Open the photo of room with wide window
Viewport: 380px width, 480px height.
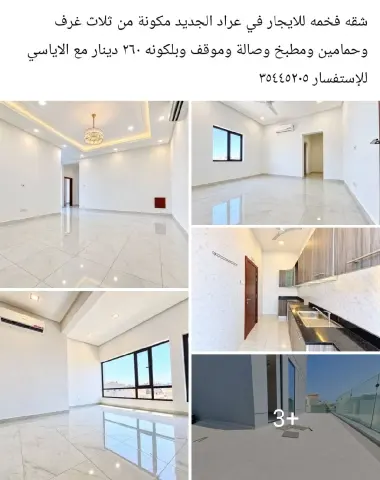(x=94, y=386)
